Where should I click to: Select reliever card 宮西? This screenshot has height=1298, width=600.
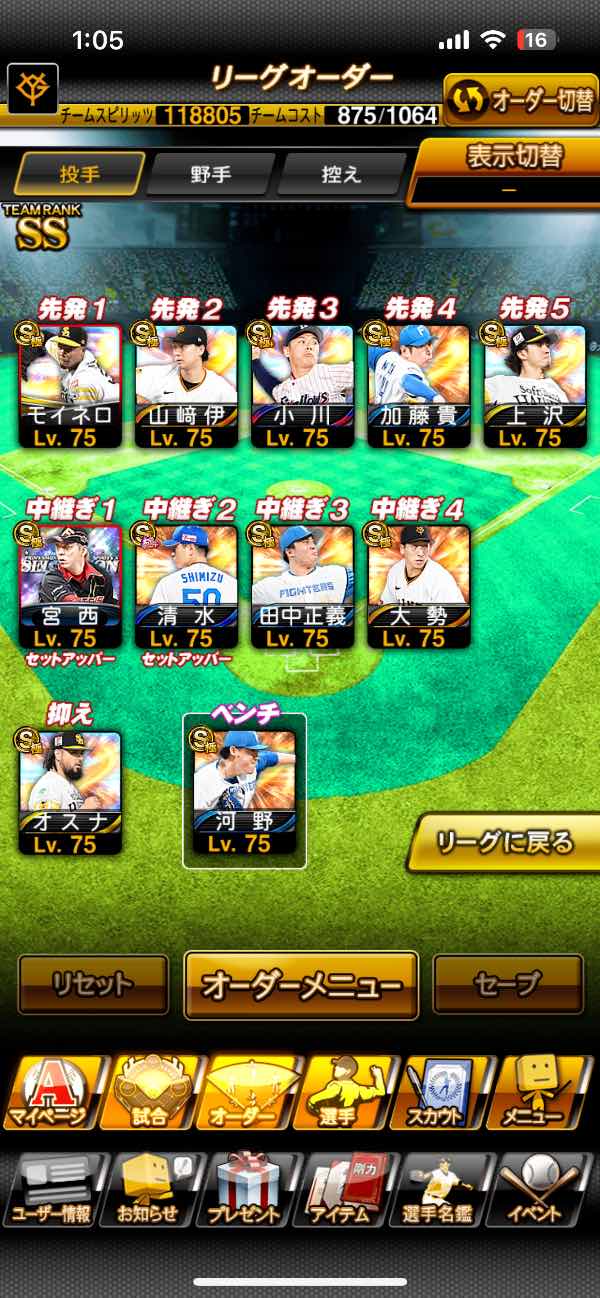coord(70,587)
